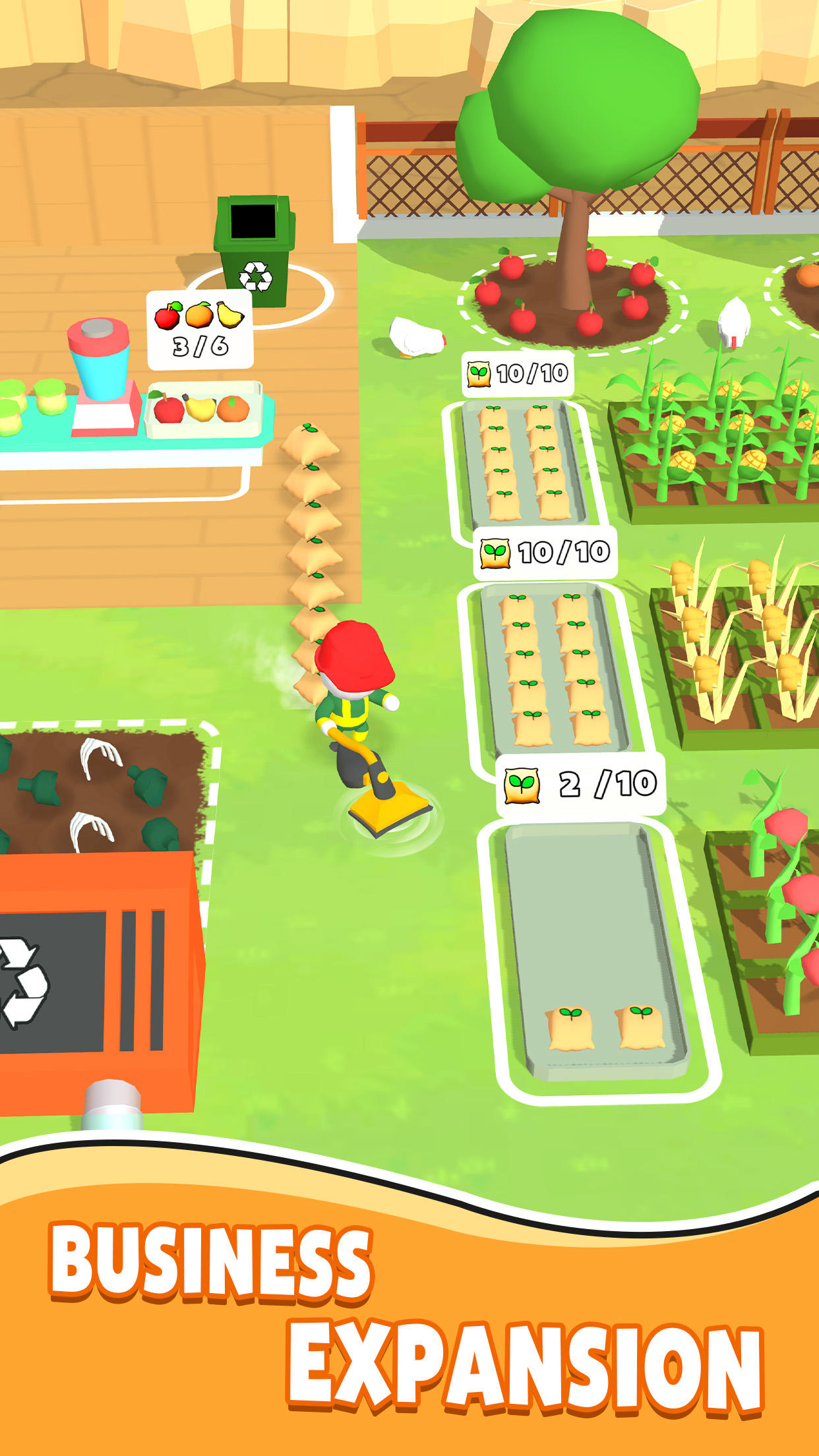Tap the orange icon in the fruit counter panel

pos(198,316)
